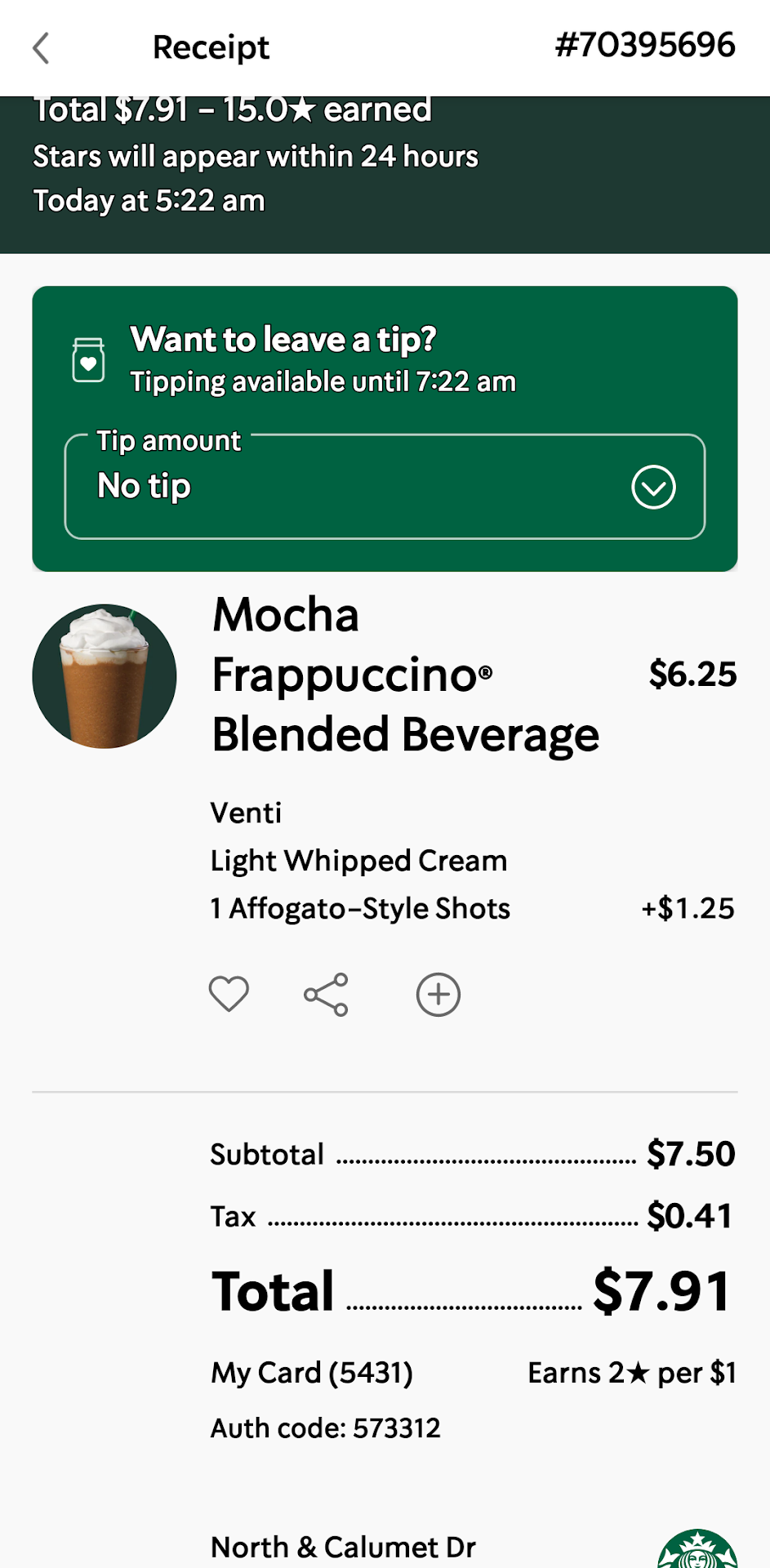Go back from the Receipt screen
This screenshot has height=1568, width=770.
(41, 48)
